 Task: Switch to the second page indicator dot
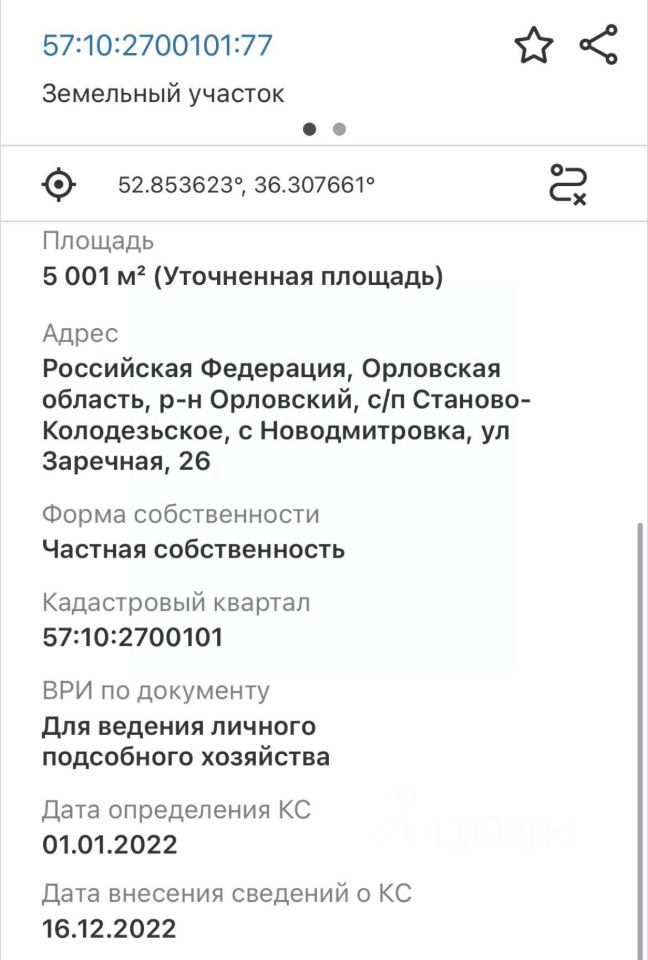coord(339,129)
